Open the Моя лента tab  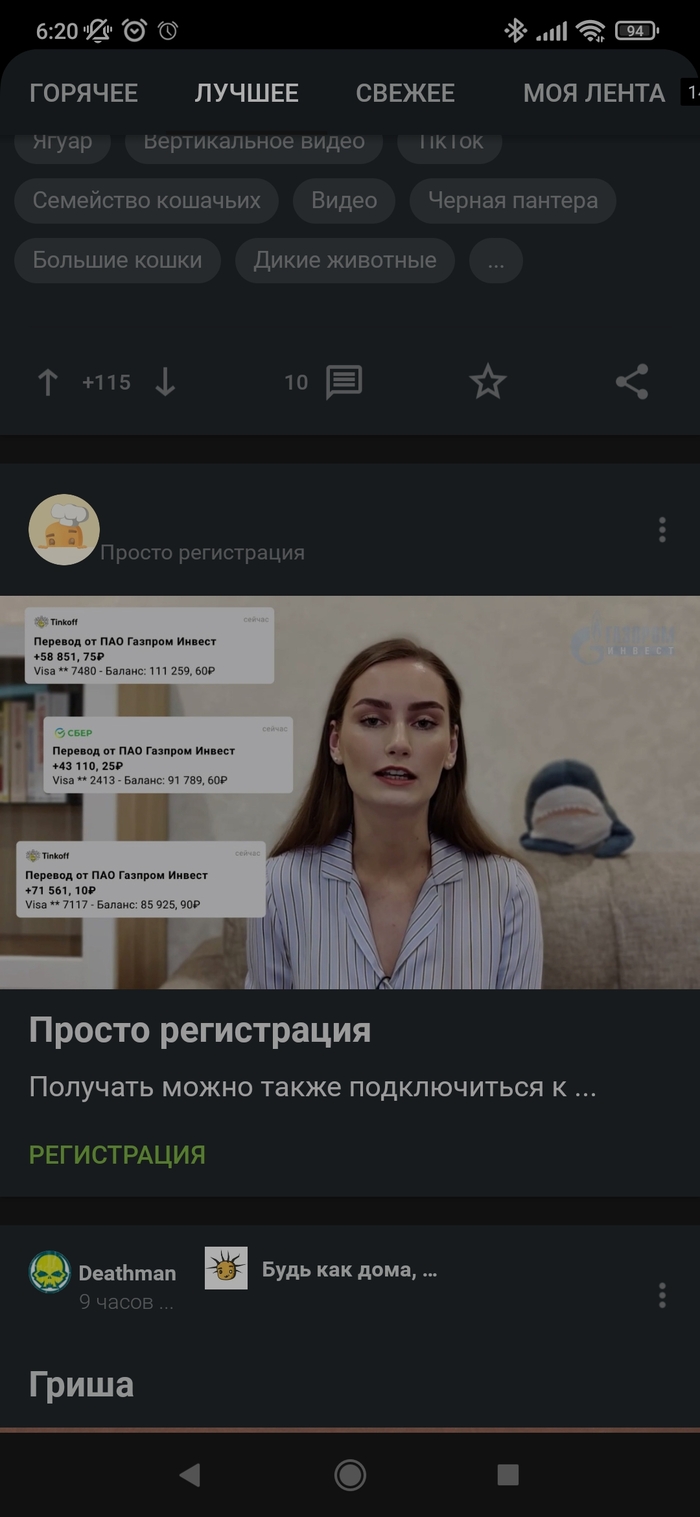pyautogui.click(x=593, y=93)
